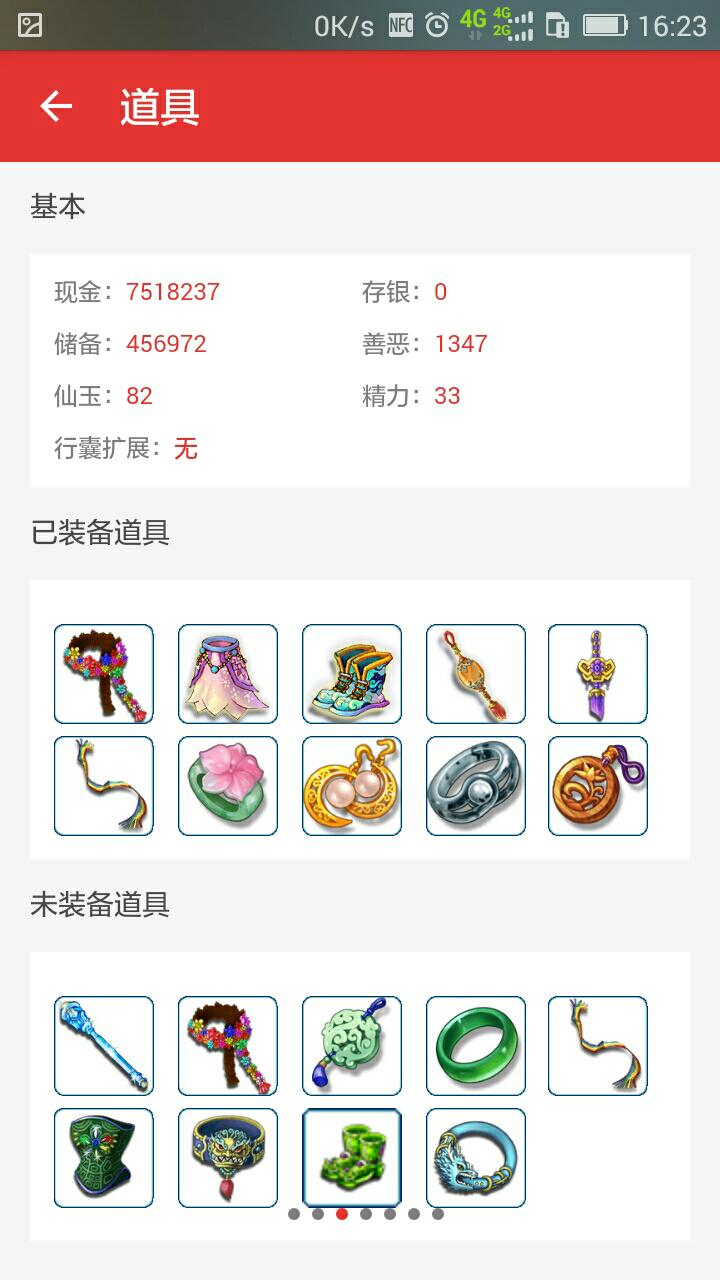
Task: Jump to the last inventory page dot
Action: 438,1214
